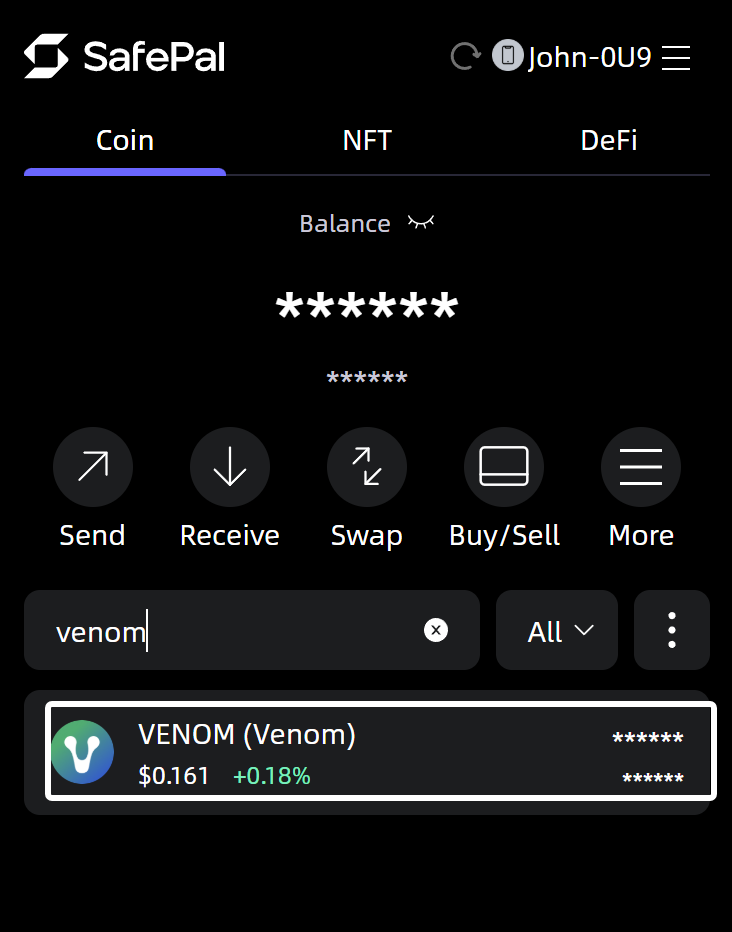Viewport: 732px width, 932px height.
Task: Open the three-dot options menu
Action: pos(672,631)
